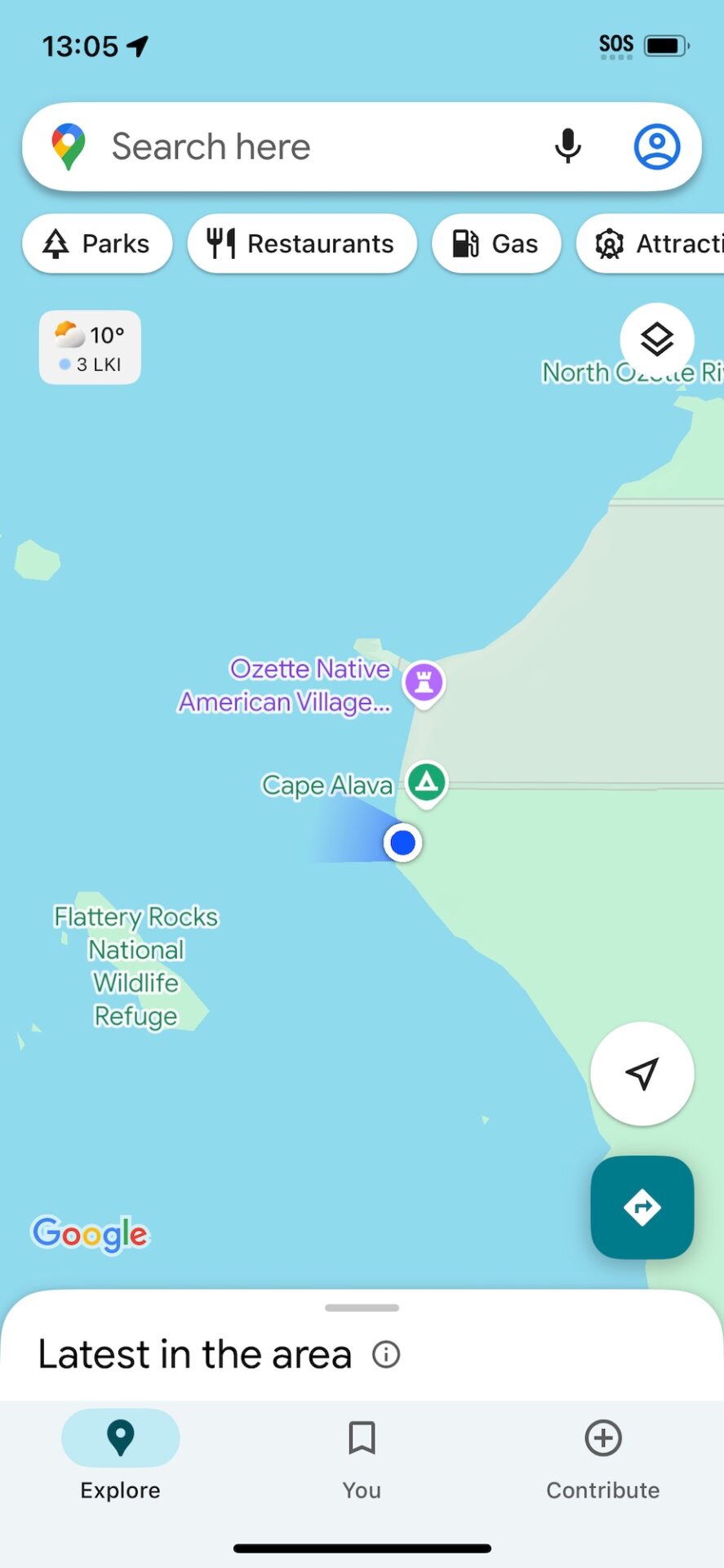
Task: Switch to the You tab
Action: [362, 1456]
